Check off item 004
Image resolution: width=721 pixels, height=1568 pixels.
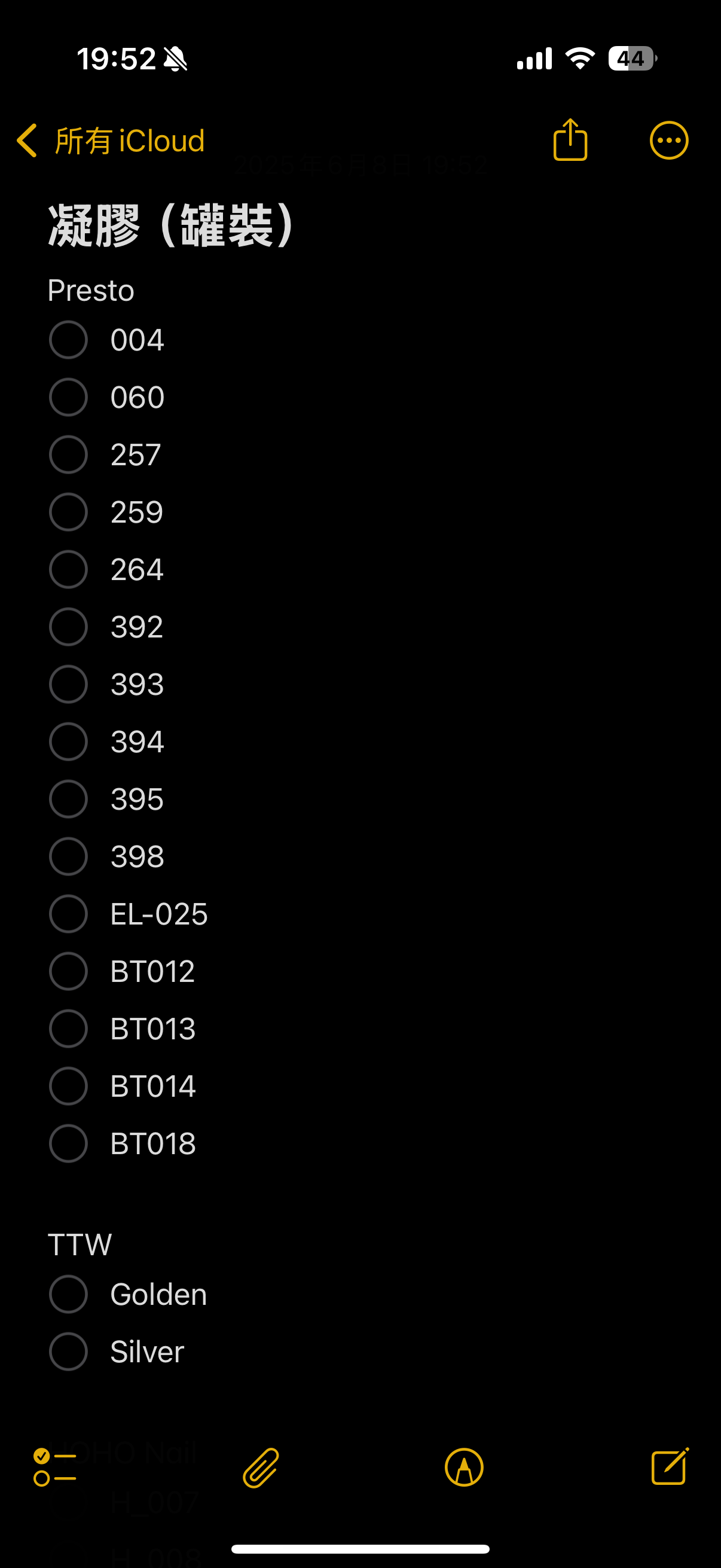coord(68,340)
